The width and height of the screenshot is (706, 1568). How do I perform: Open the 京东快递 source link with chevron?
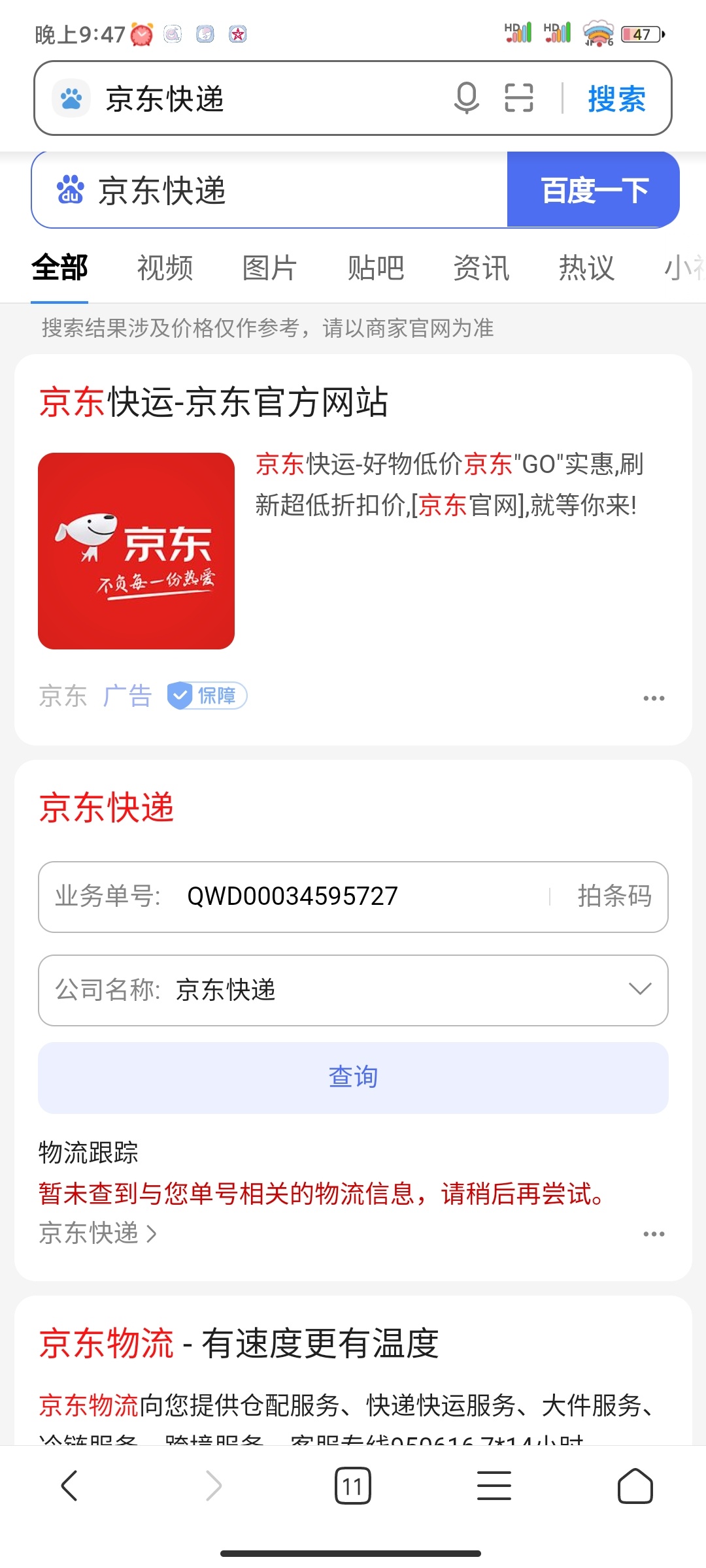pos(98,1233)
